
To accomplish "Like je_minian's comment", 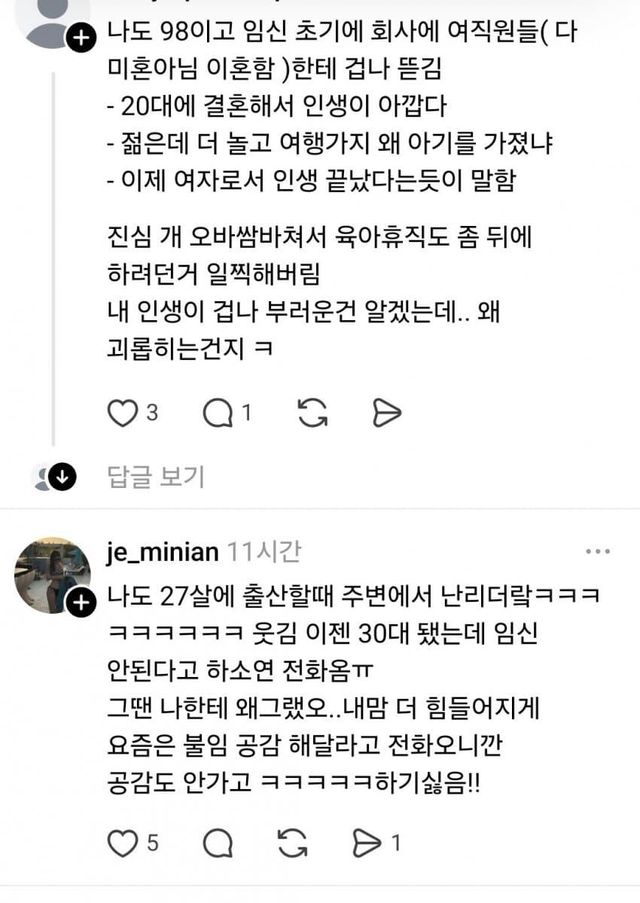I will 122,844.
